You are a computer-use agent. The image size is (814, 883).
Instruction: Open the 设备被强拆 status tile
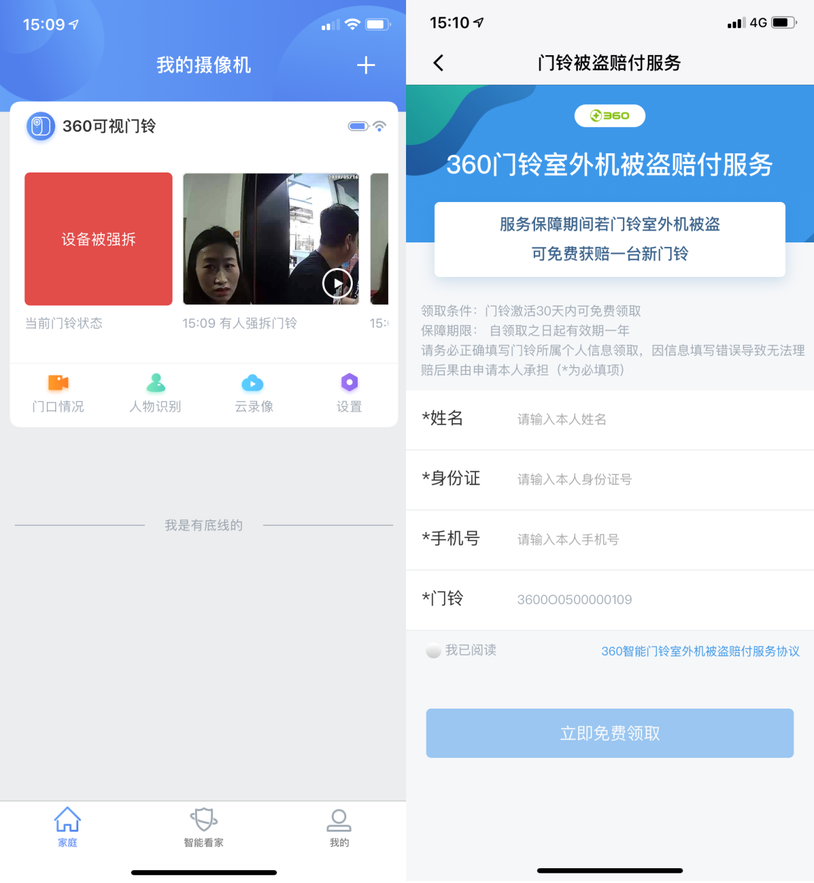point(98,239)
